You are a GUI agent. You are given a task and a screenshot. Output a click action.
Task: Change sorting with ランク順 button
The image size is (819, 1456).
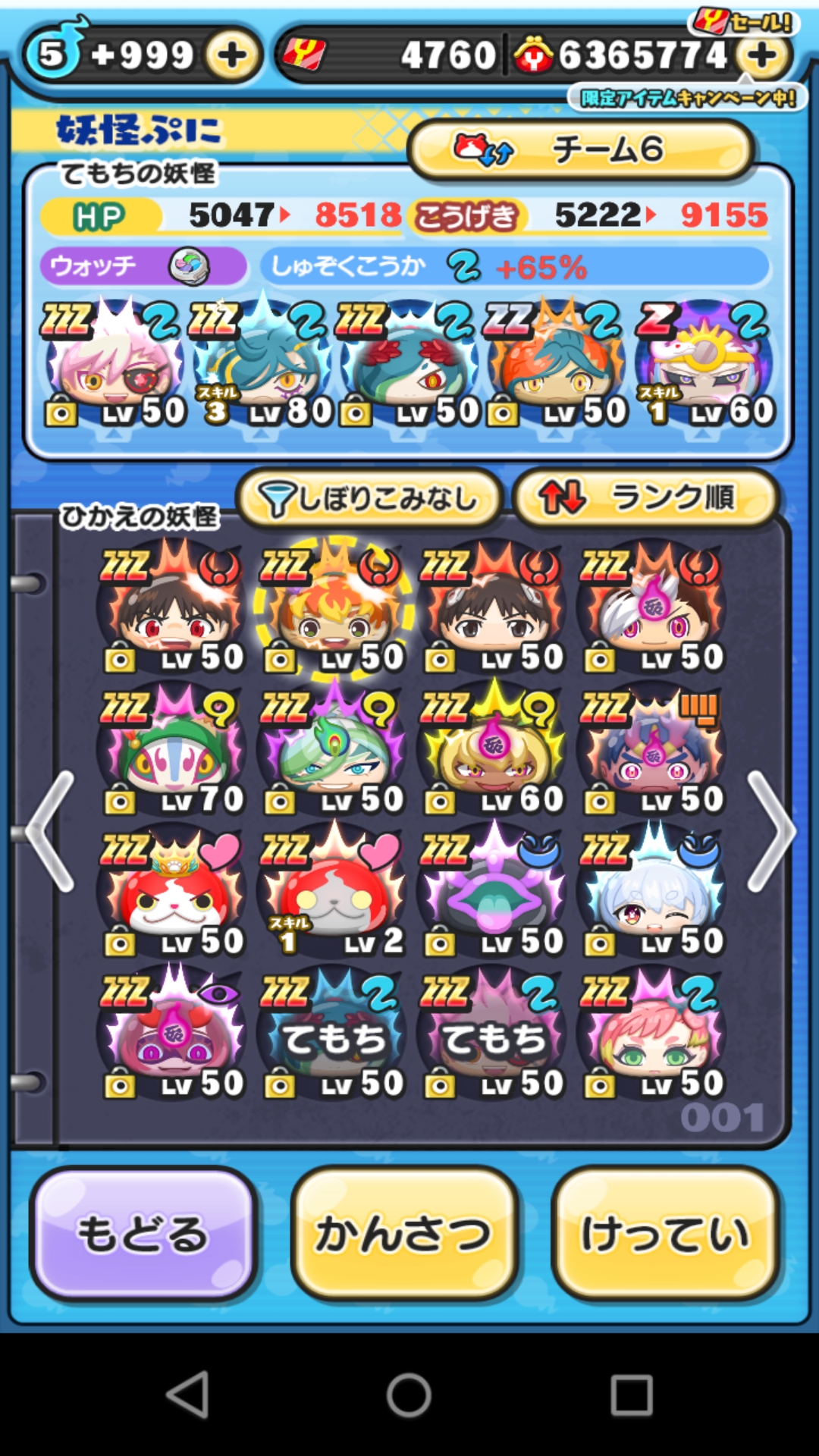point(646,498)
